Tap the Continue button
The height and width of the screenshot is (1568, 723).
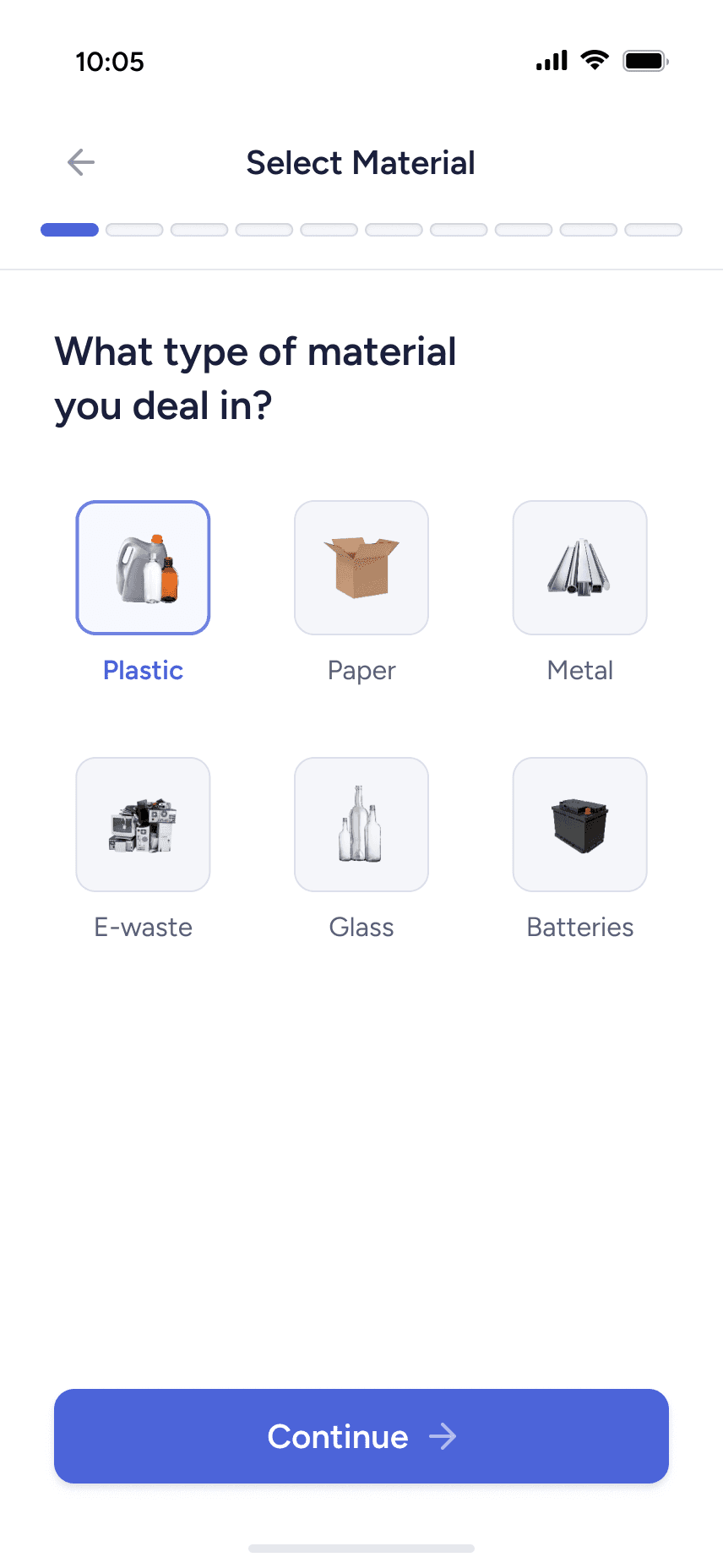pyautogui.click(x=361, y=1436)
